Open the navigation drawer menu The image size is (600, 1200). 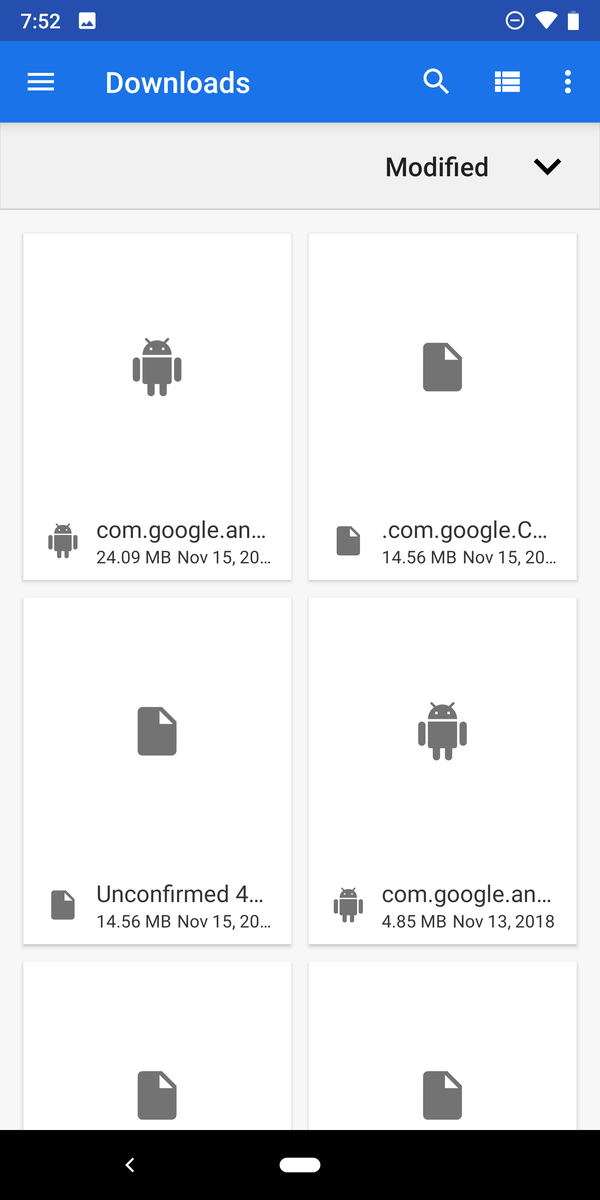[41, 82]
